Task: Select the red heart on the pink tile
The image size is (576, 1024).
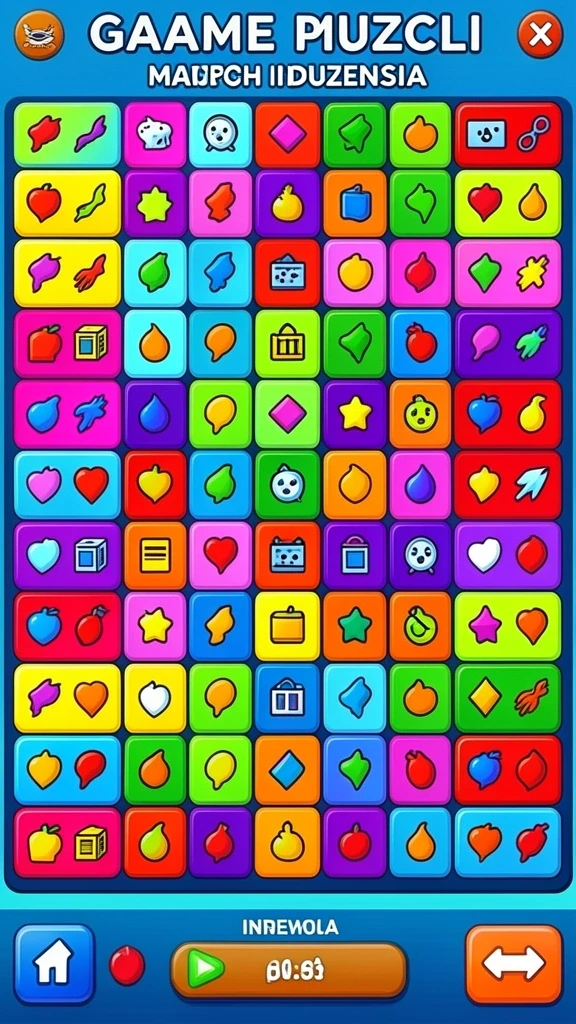Action: click(220, 554)
